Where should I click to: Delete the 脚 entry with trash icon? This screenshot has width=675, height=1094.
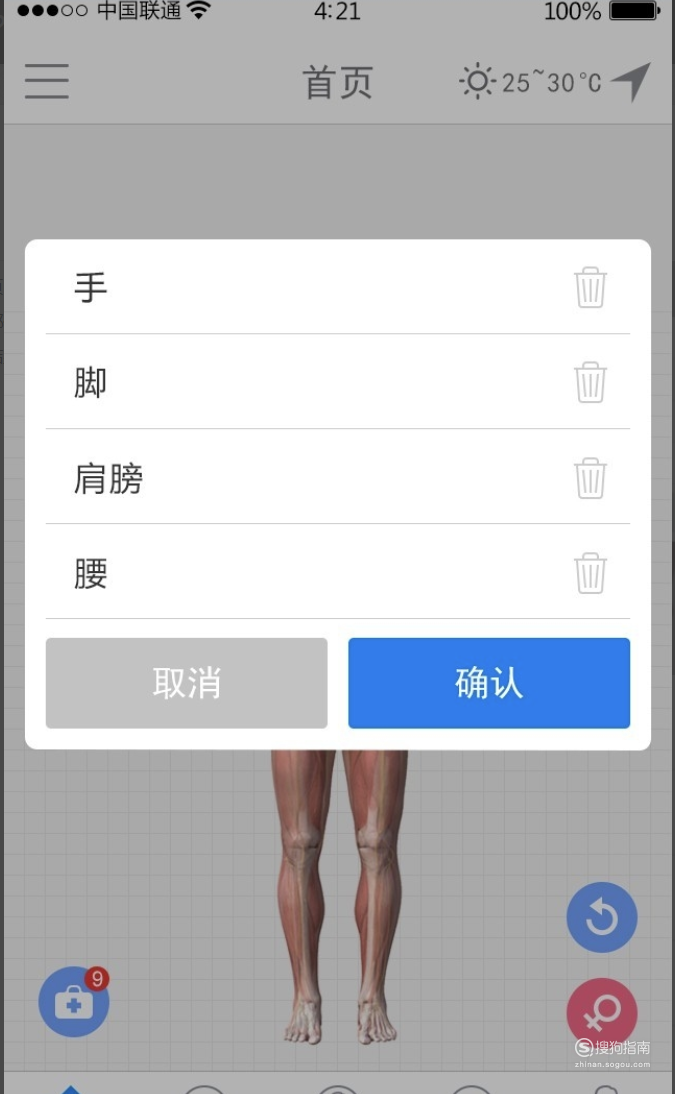tap(590, 382)
